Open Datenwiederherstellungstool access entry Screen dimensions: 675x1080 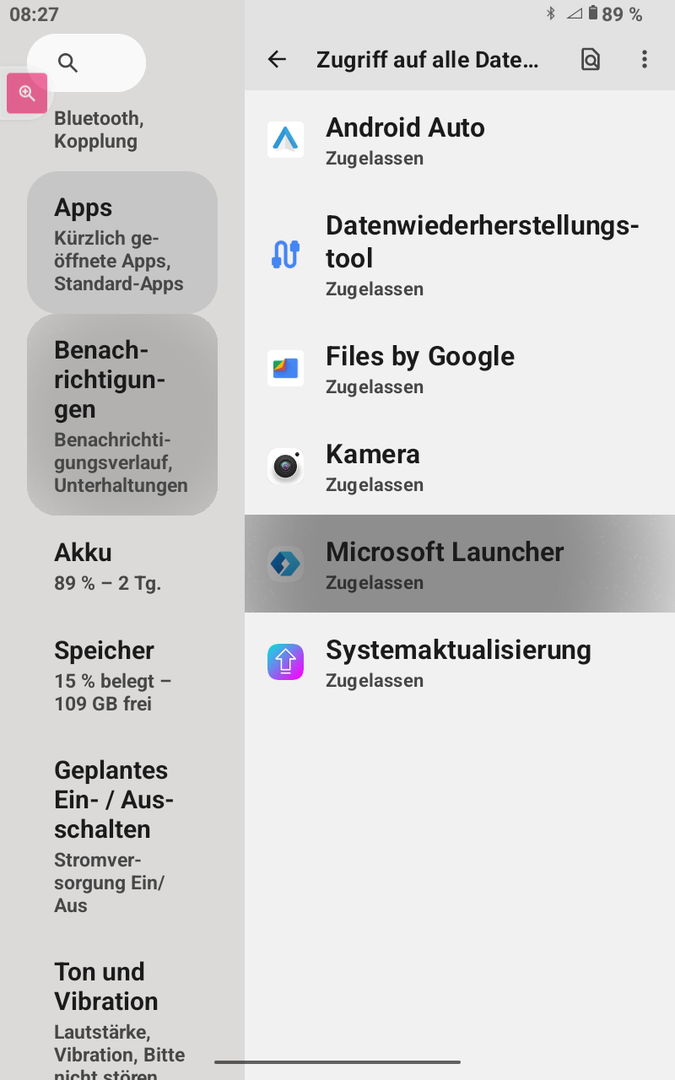459,255
